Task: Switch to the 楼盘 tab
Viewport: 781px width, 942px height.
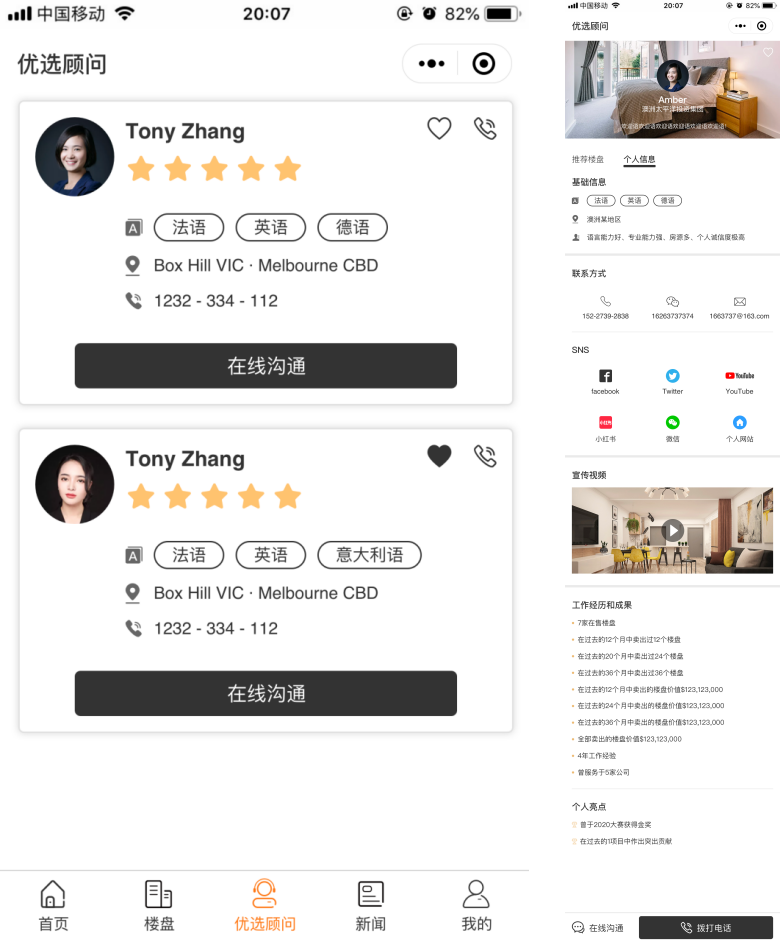Action: (159, 906)
